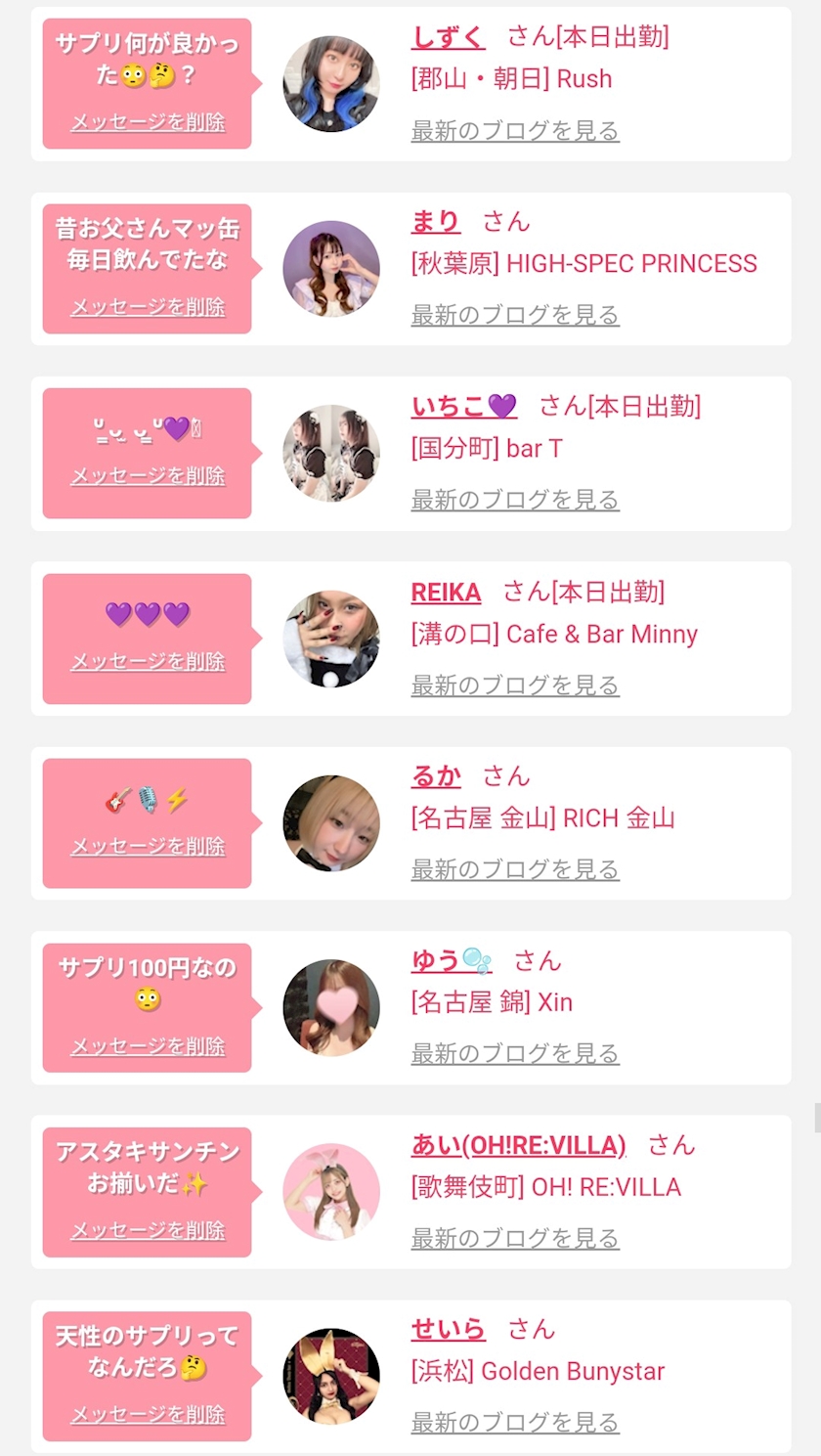Open しずく's profile name link
The image size is (821, 1456).
448,37
